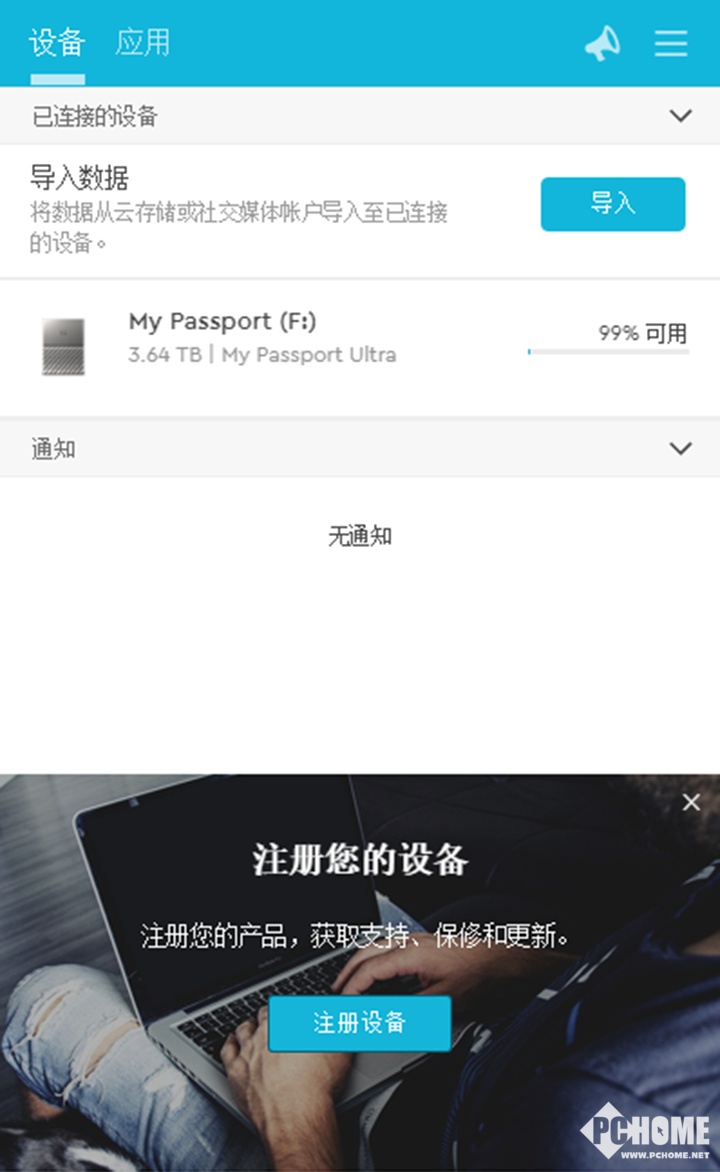Tap the 导入 button
720x1172 pixels.
pos(613,204)
